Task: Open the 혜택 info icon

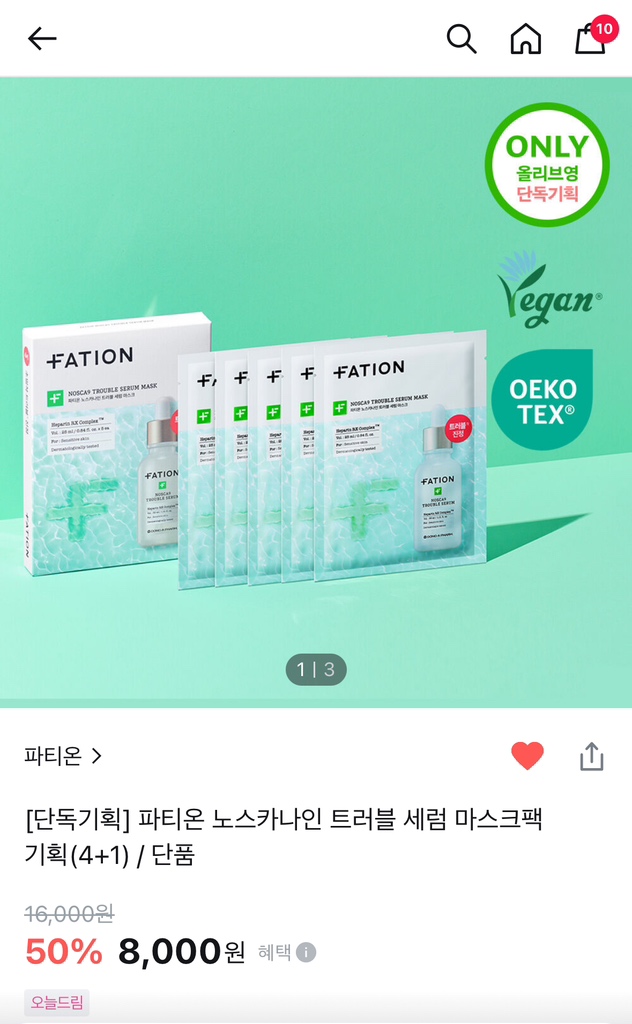Action: coord(306,952)
